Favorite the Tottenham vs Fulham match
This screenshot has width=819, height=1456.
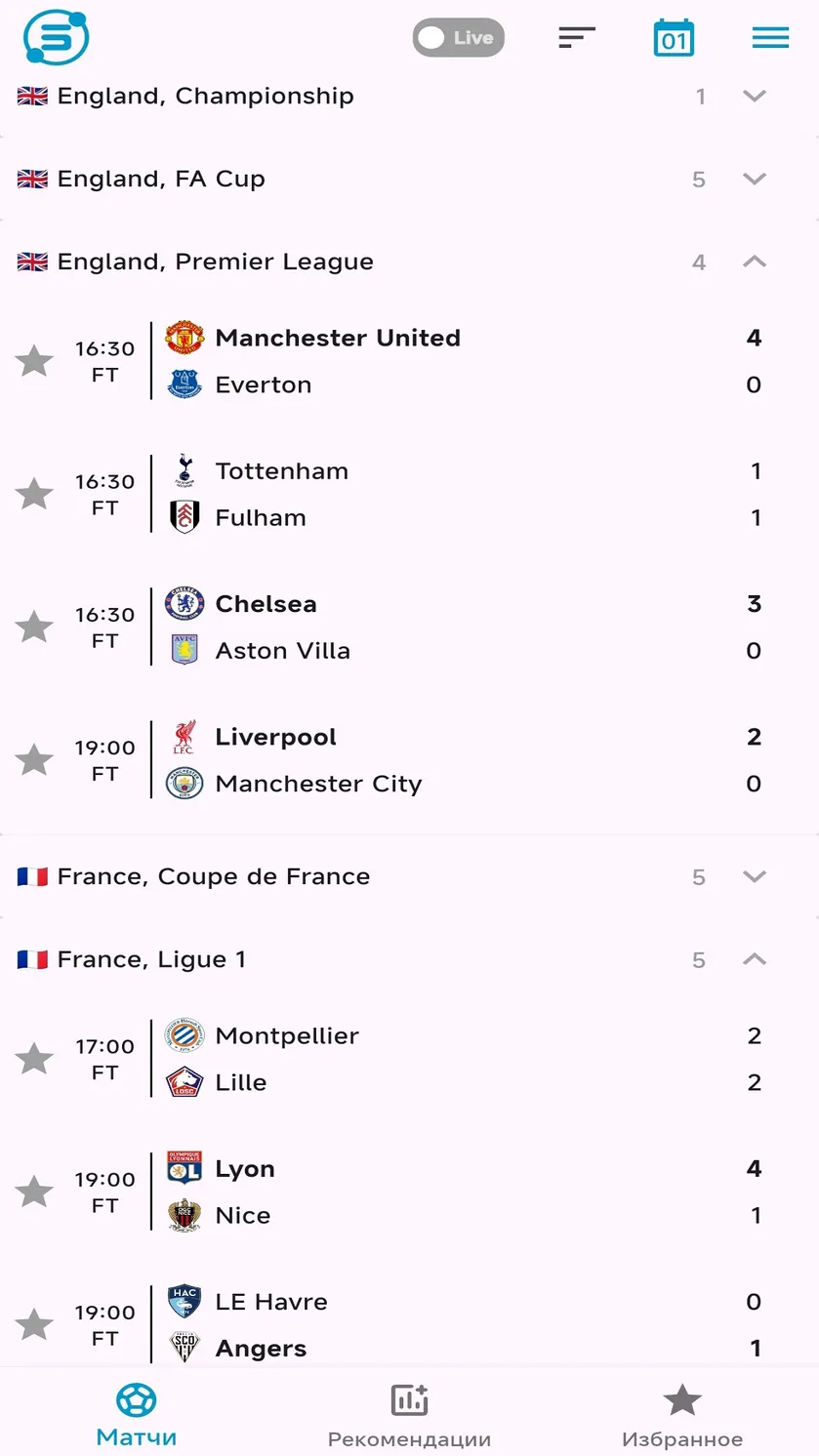point(34,495)
